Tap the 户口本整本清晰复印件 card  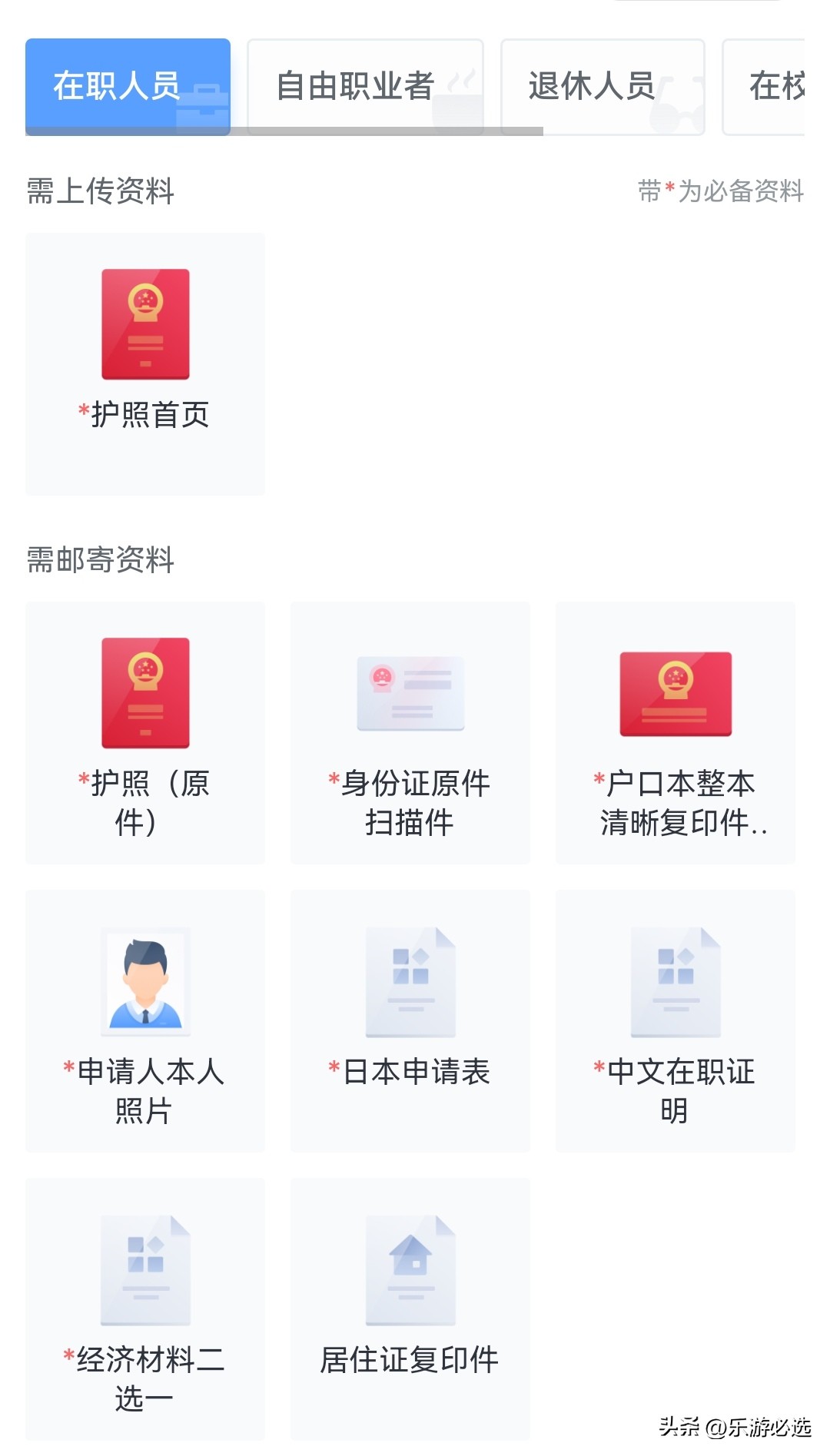tap(675, 732)
